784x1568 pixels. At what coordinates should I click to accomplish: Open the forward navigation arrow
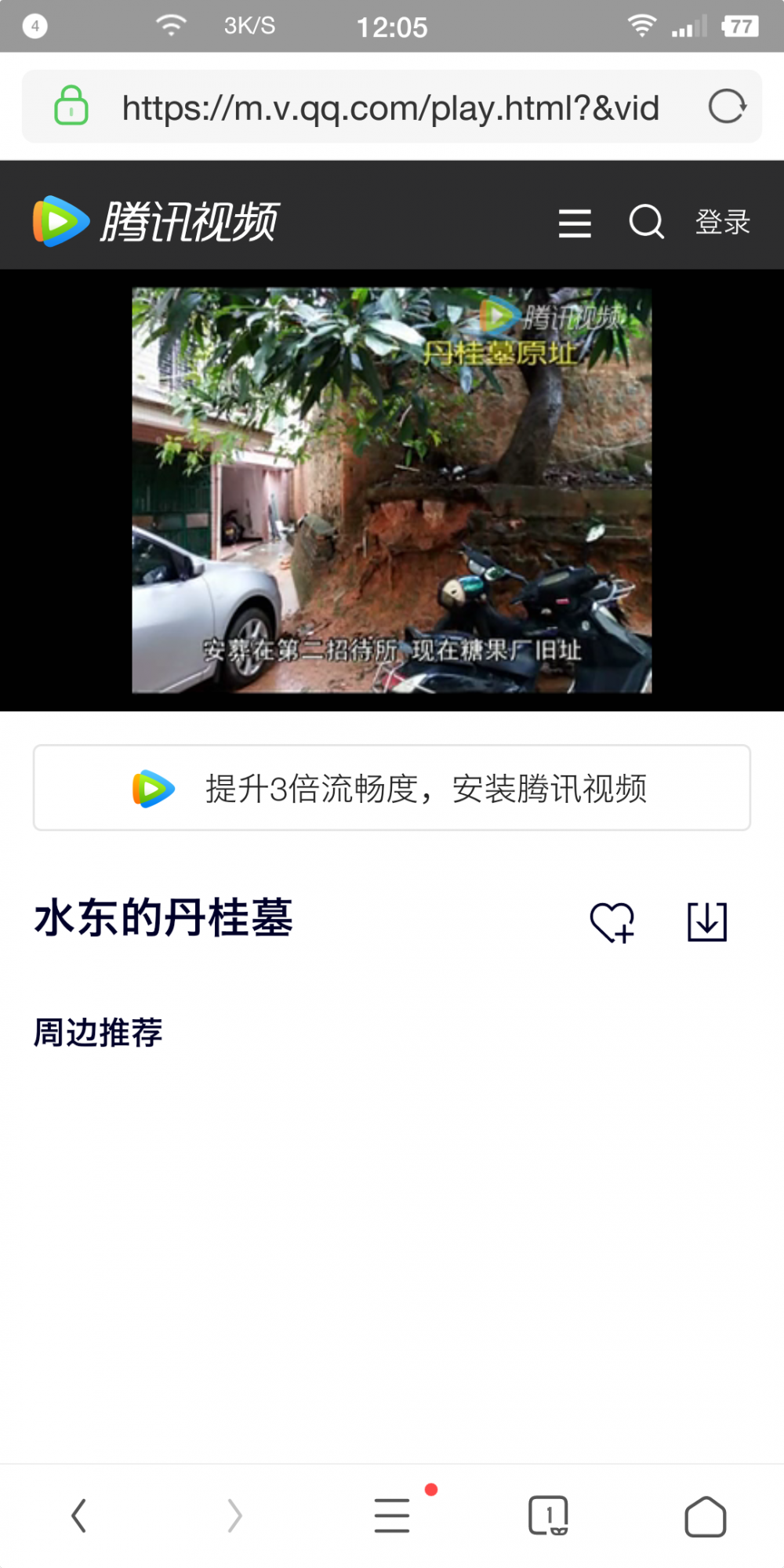[234, 1515]
